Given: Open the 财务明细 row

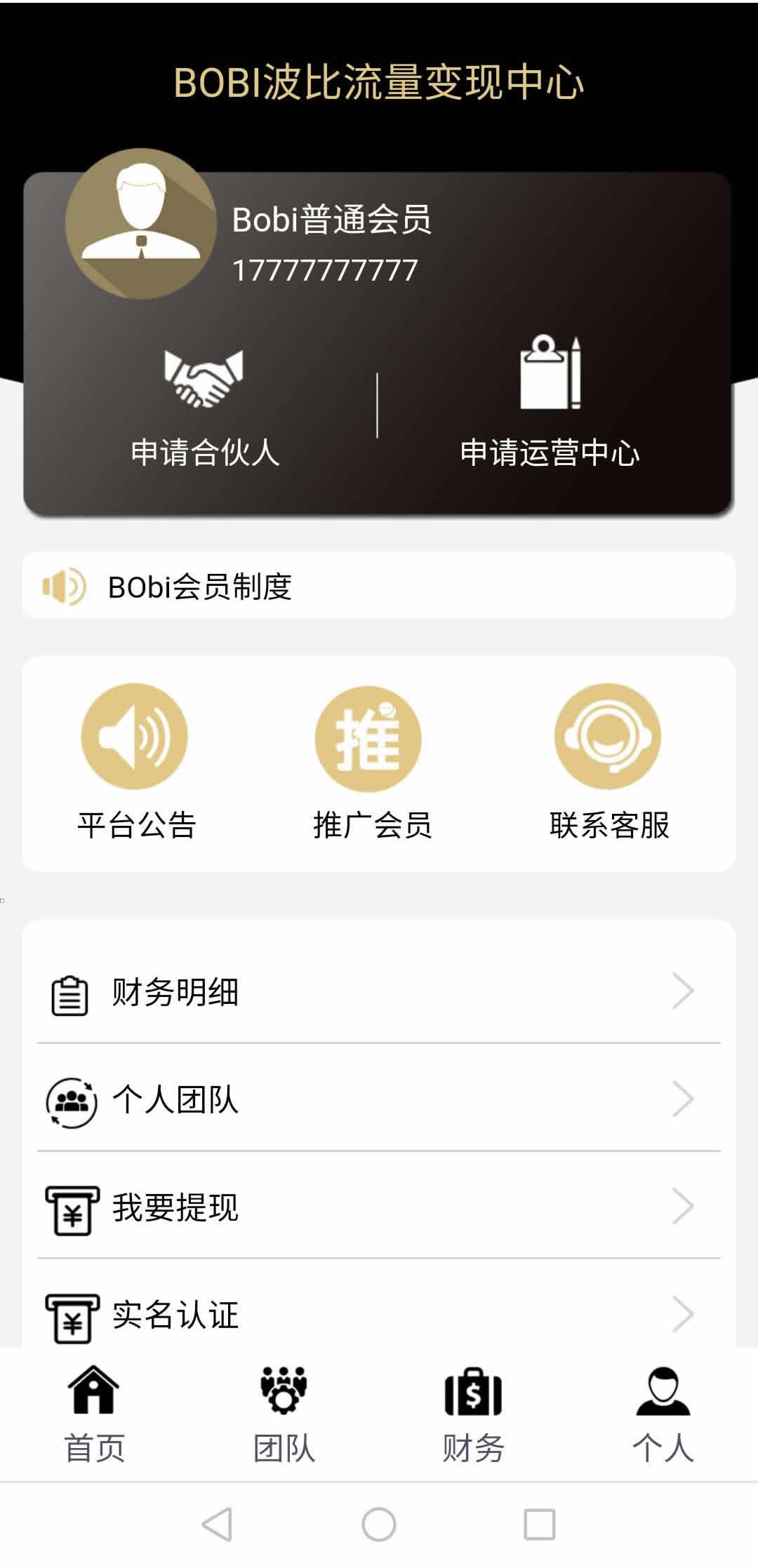Looking at the screenshot, I should point(379,992).
